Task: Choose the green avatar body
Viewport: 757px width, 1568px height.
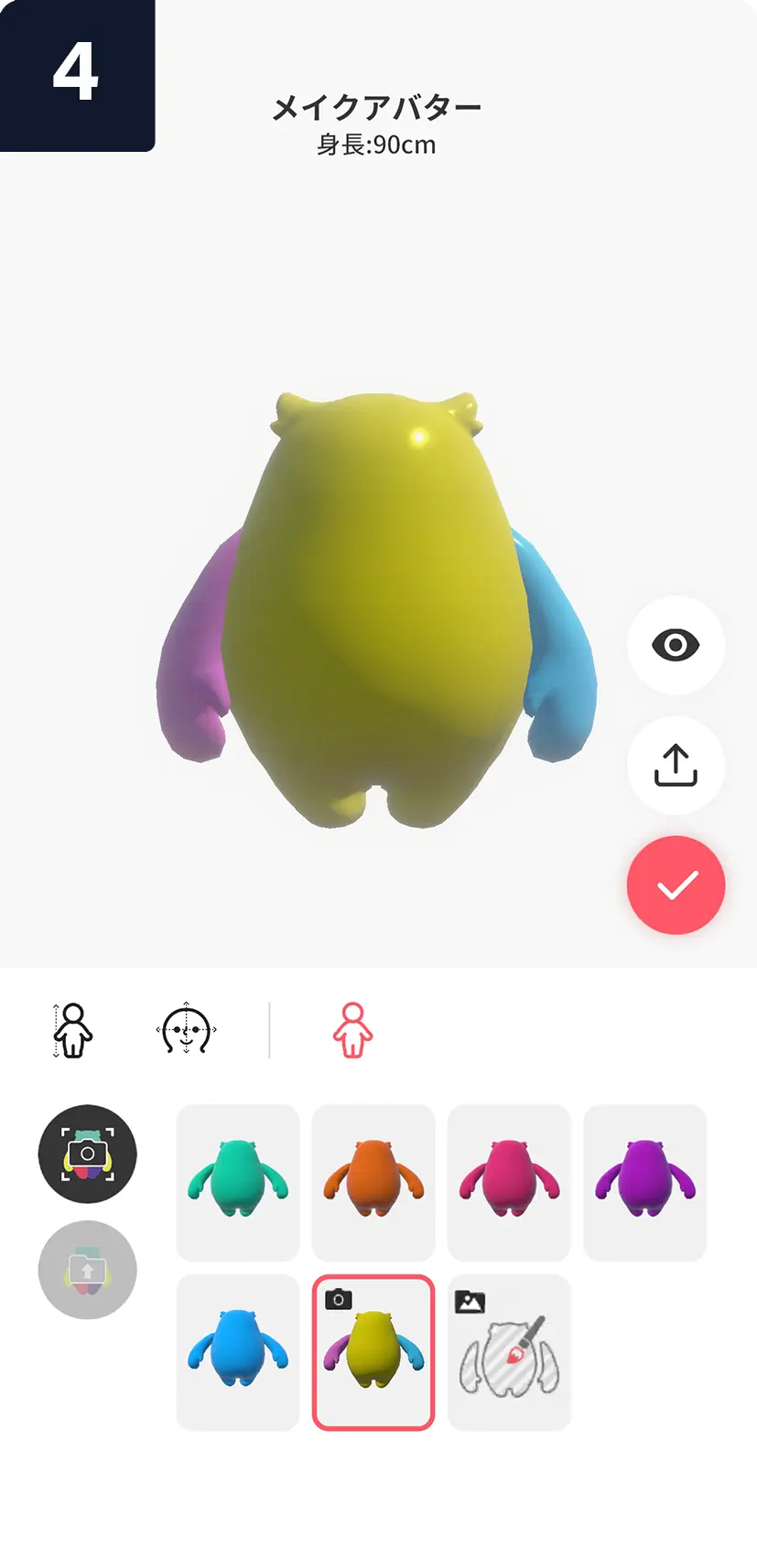Action: [238, 1183]
